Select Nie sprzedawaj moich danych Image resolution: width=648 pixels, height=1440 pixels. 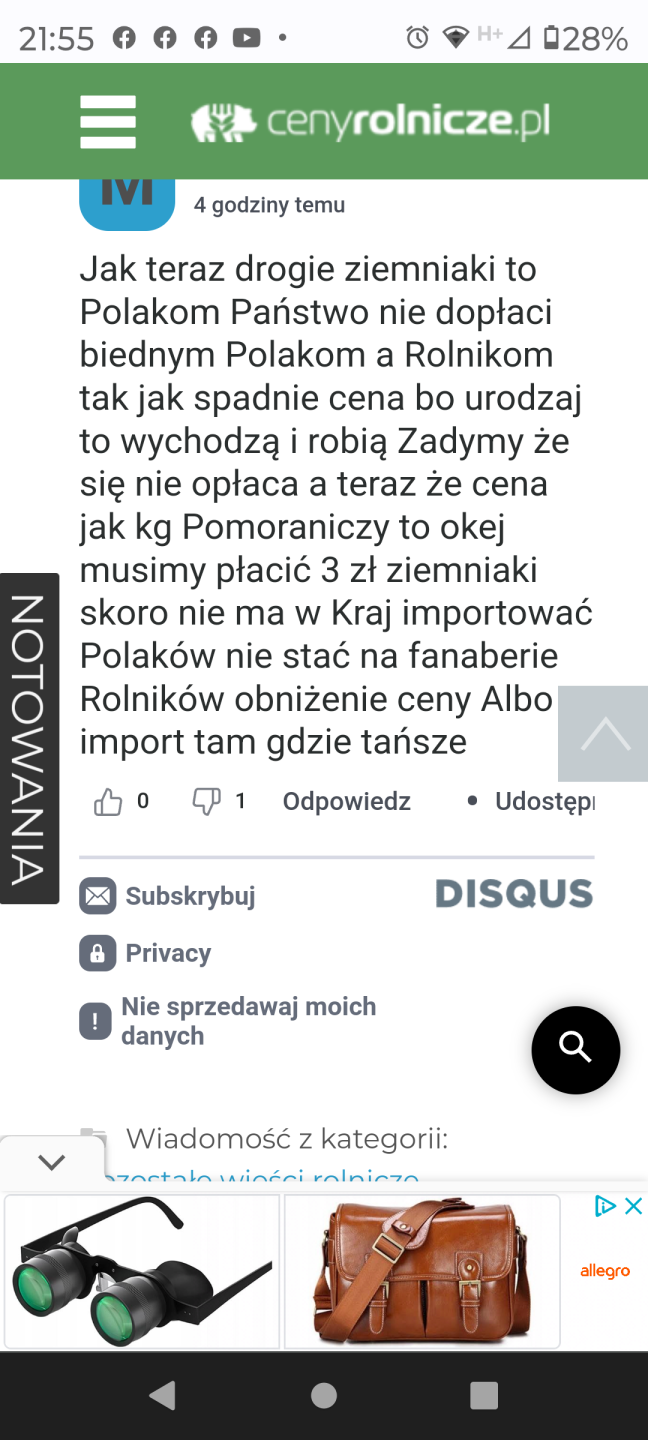tap(228, 1021)
